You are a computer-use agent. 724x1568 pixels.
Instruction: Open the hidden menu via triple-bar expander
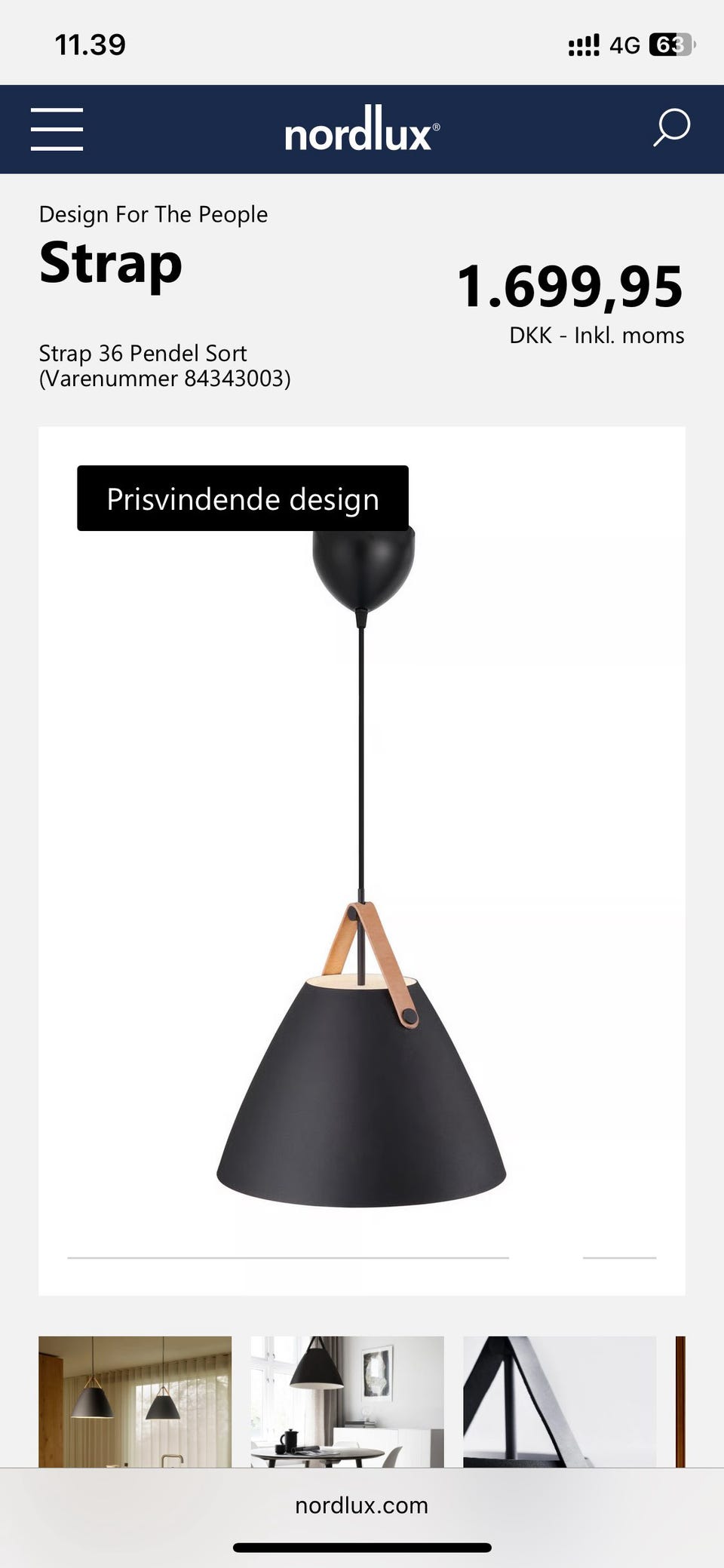(57, 130)
